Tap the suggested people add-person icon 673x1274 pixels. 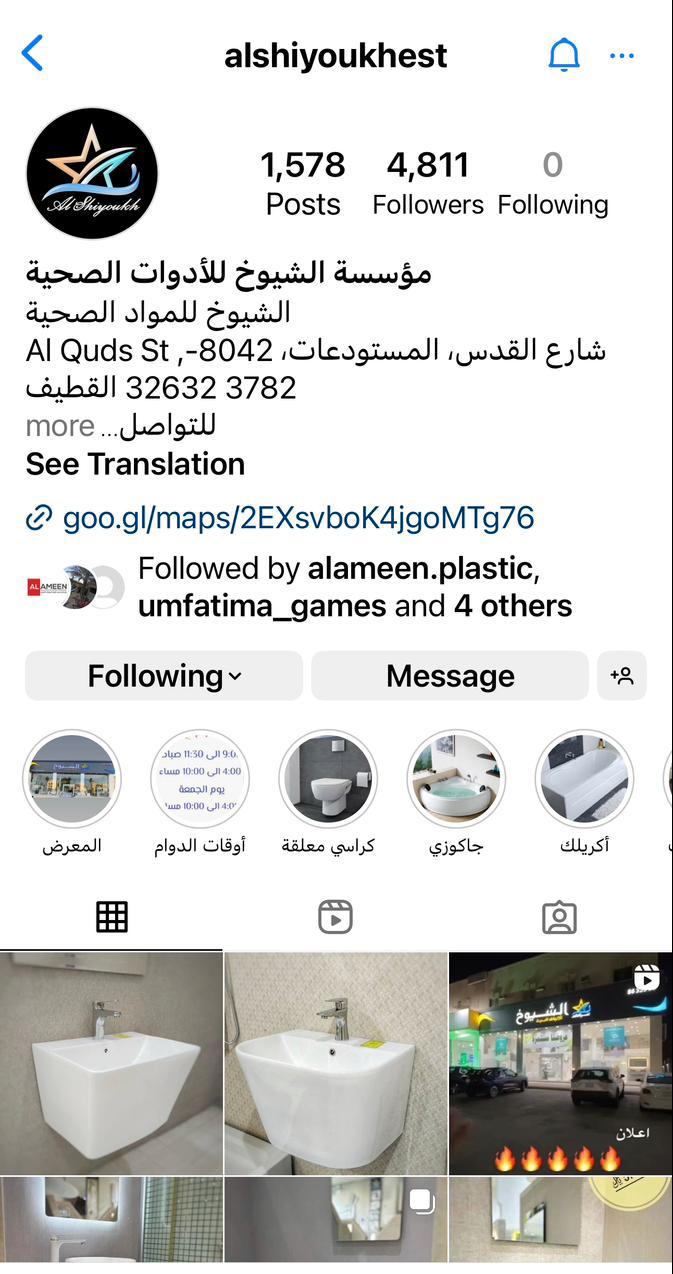coord(622,676)
